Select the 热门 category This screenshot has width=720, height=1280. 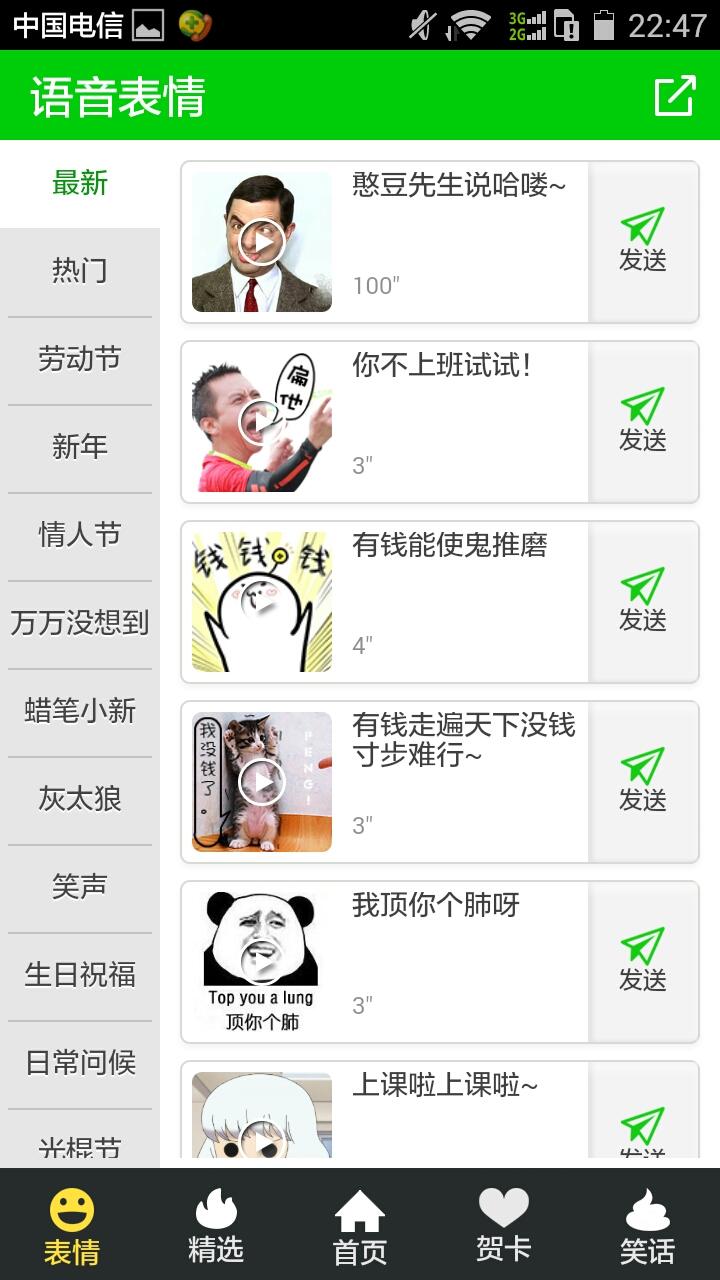(x=80, y=271)
